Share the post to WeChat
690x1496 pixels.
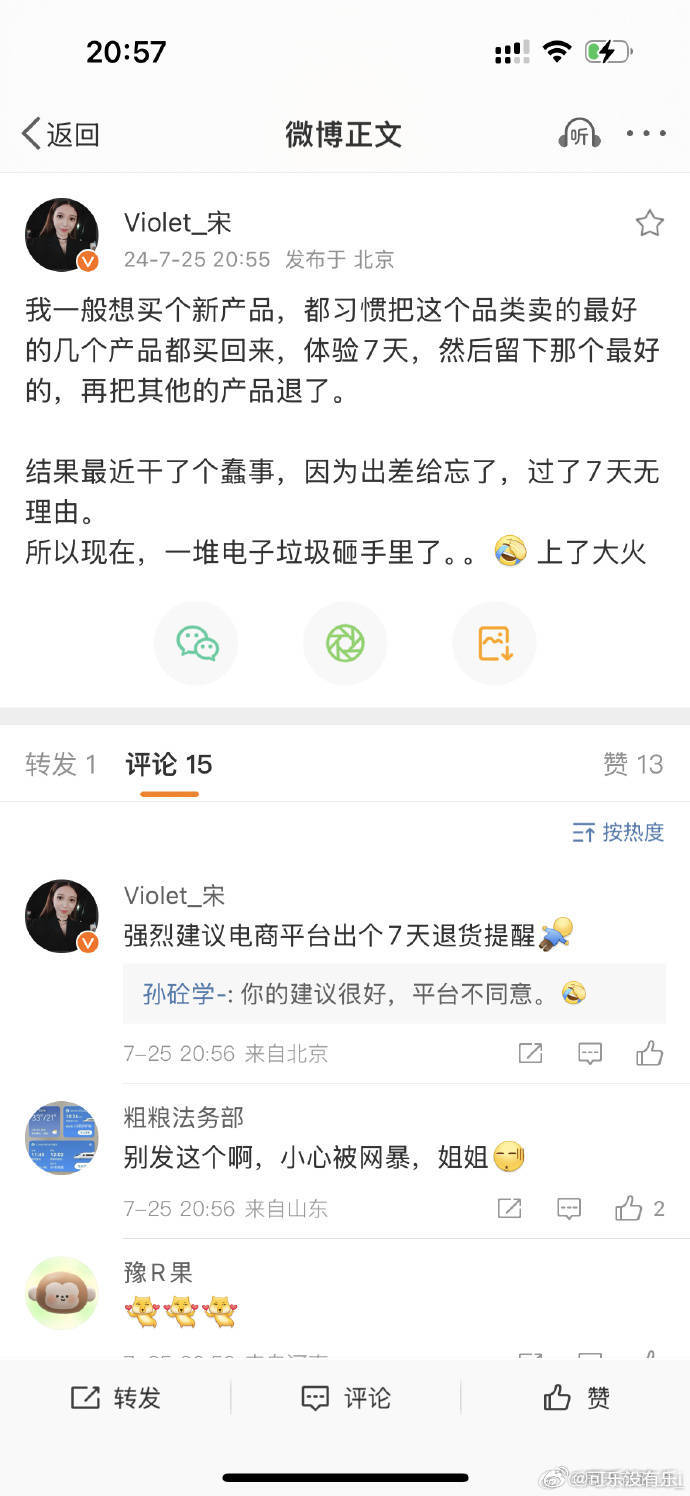coord(197,643)
